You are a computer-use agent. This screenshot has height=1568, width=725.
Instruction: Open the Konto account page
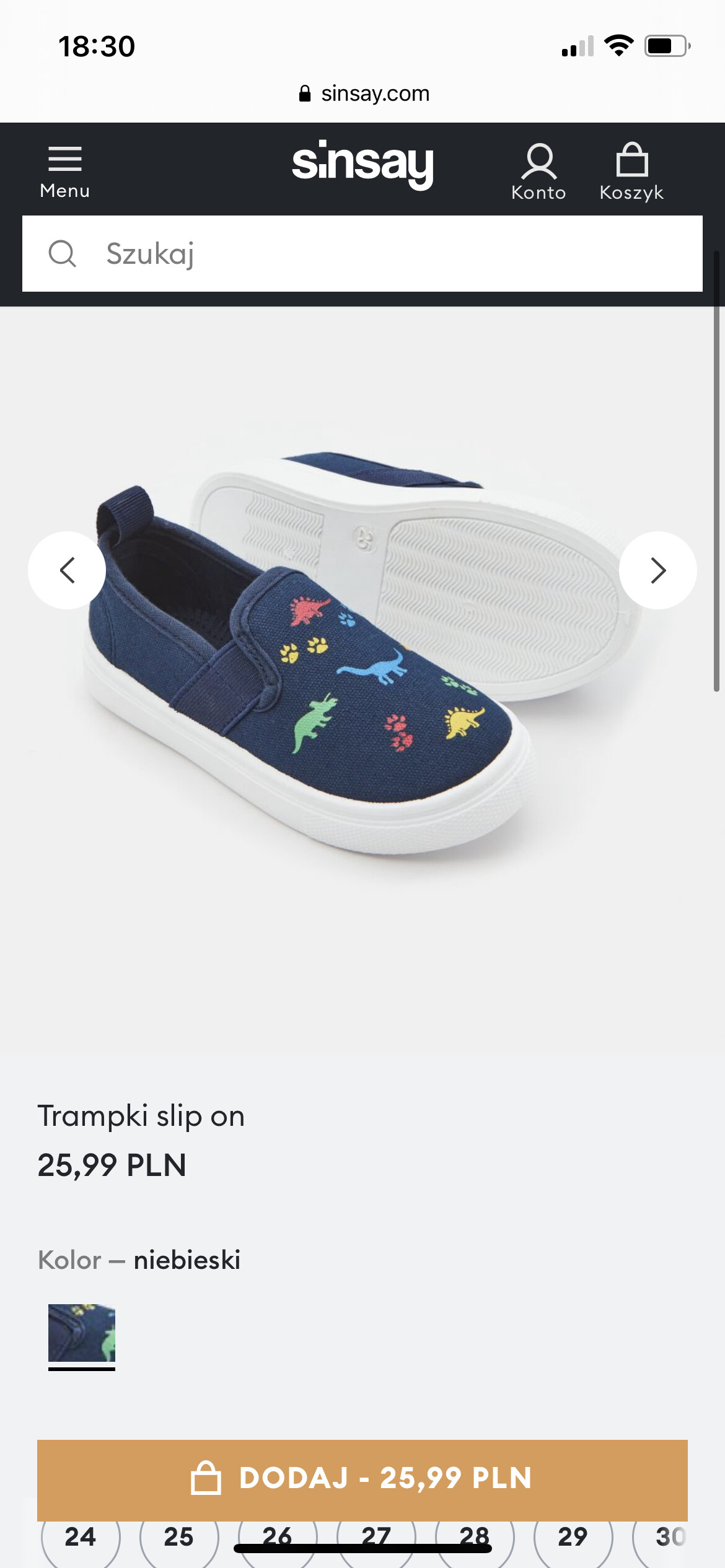tap(538, 172)
